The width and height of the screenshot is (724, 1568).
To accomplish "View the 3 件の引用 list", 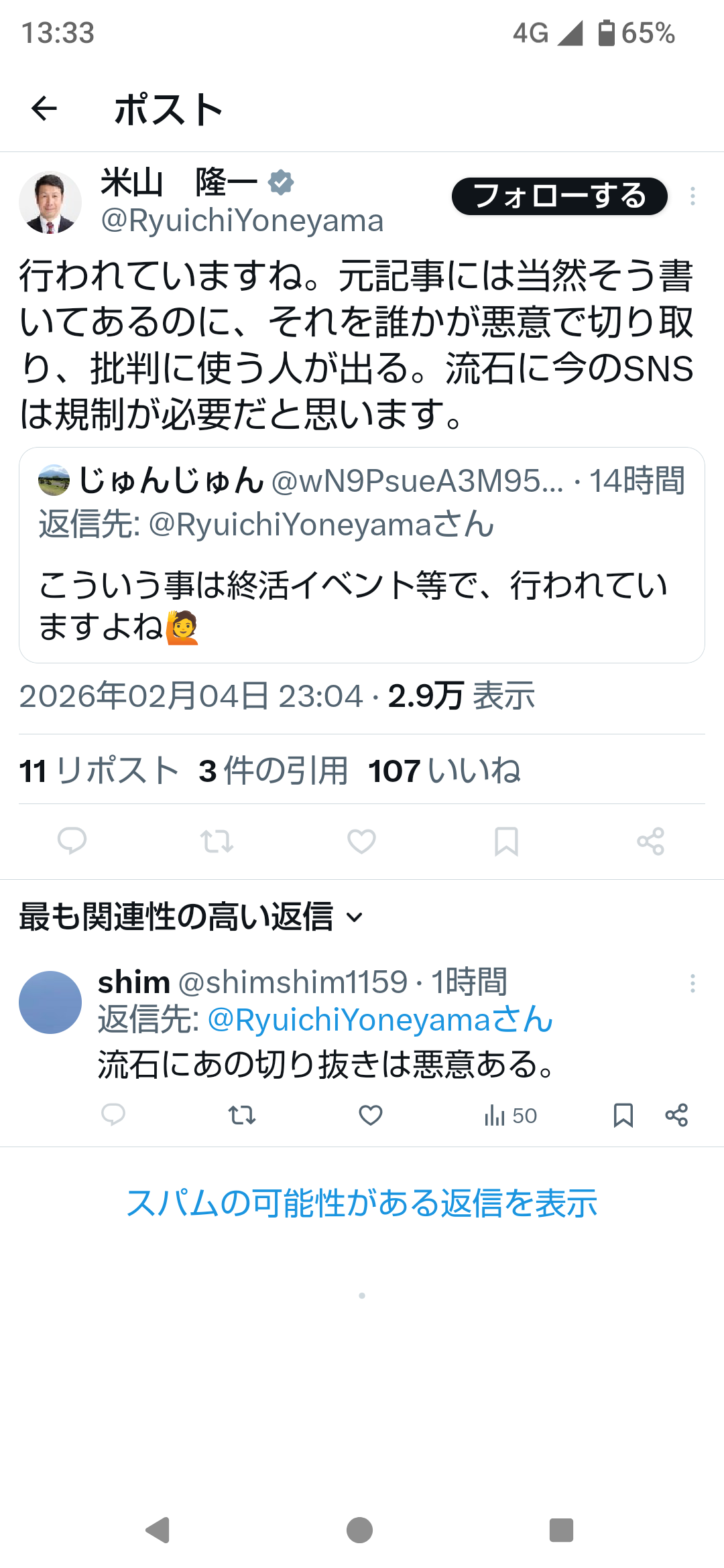I will pyautogui.click(x=274, y=771).
